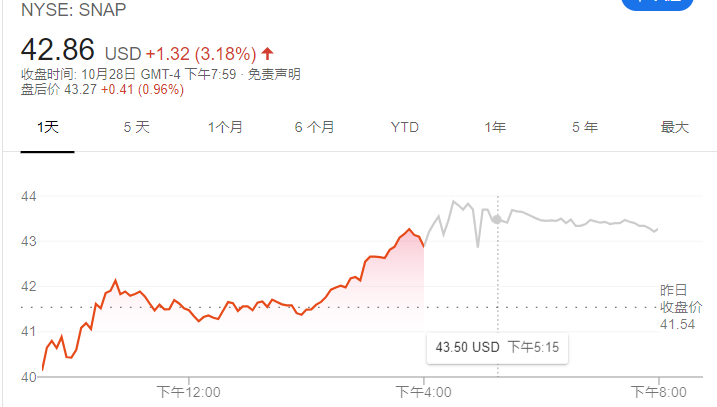717x407 pixels.
Task: Switch to the YTD tab
Action: click(404, 127)
